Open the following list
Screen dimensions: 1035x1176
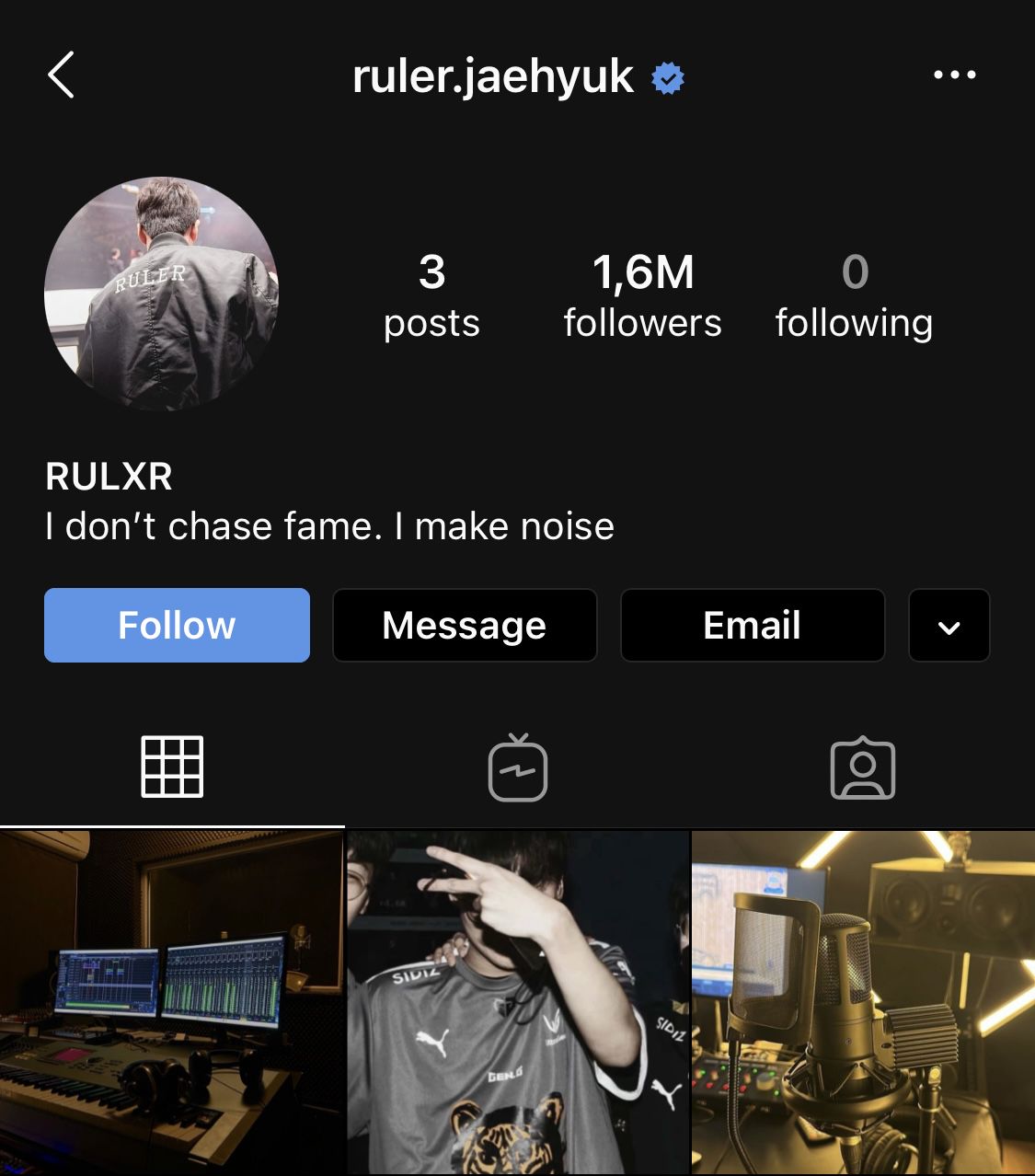[854, 296]
